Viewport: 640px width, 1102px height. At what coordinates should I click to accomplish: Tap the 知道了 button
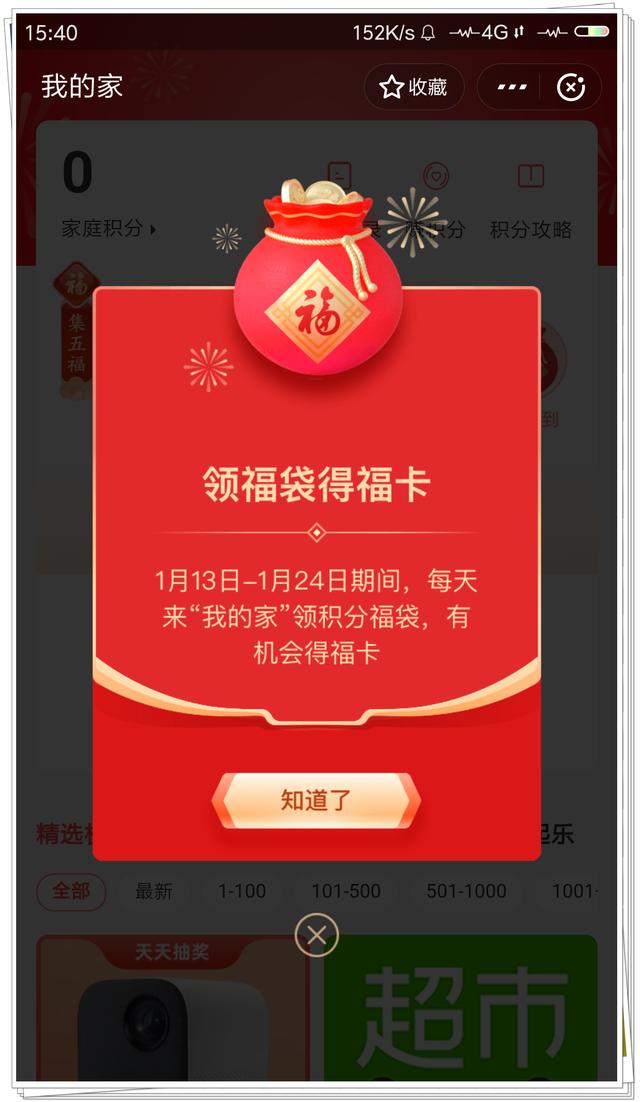[x=316, y=800]
